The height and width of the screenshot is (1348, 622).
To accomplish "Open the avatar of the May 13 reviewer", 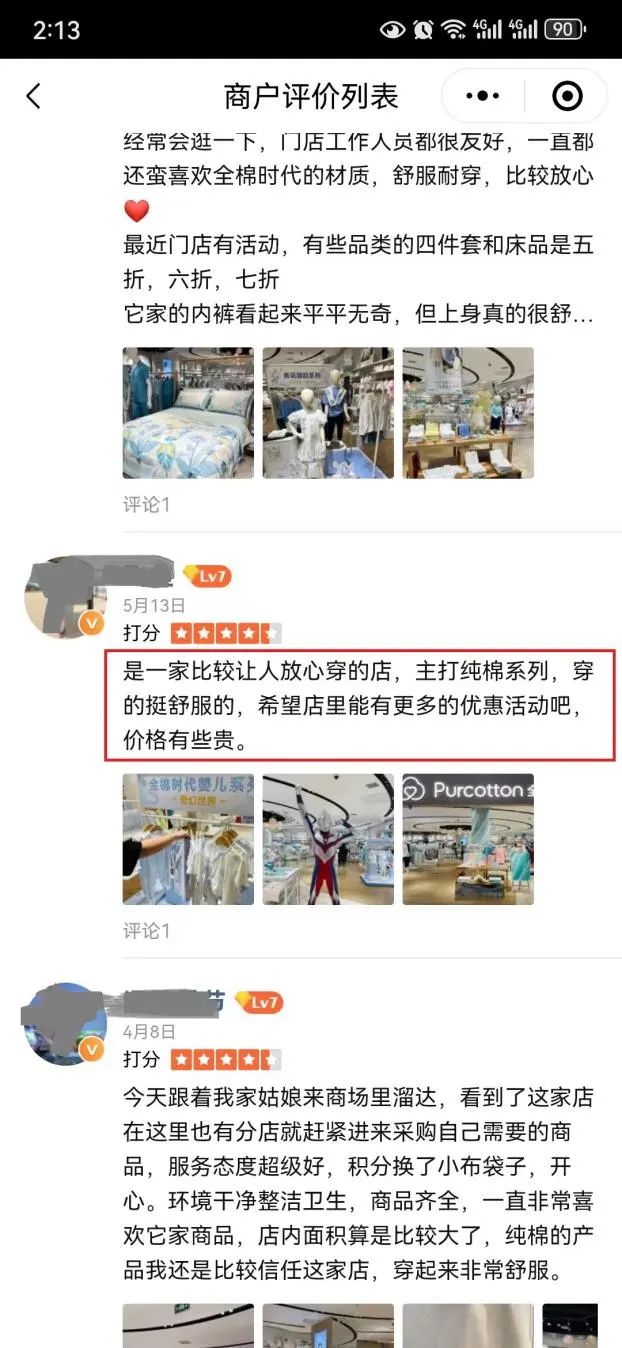I will pyautogui.click(x=64, y=597).
